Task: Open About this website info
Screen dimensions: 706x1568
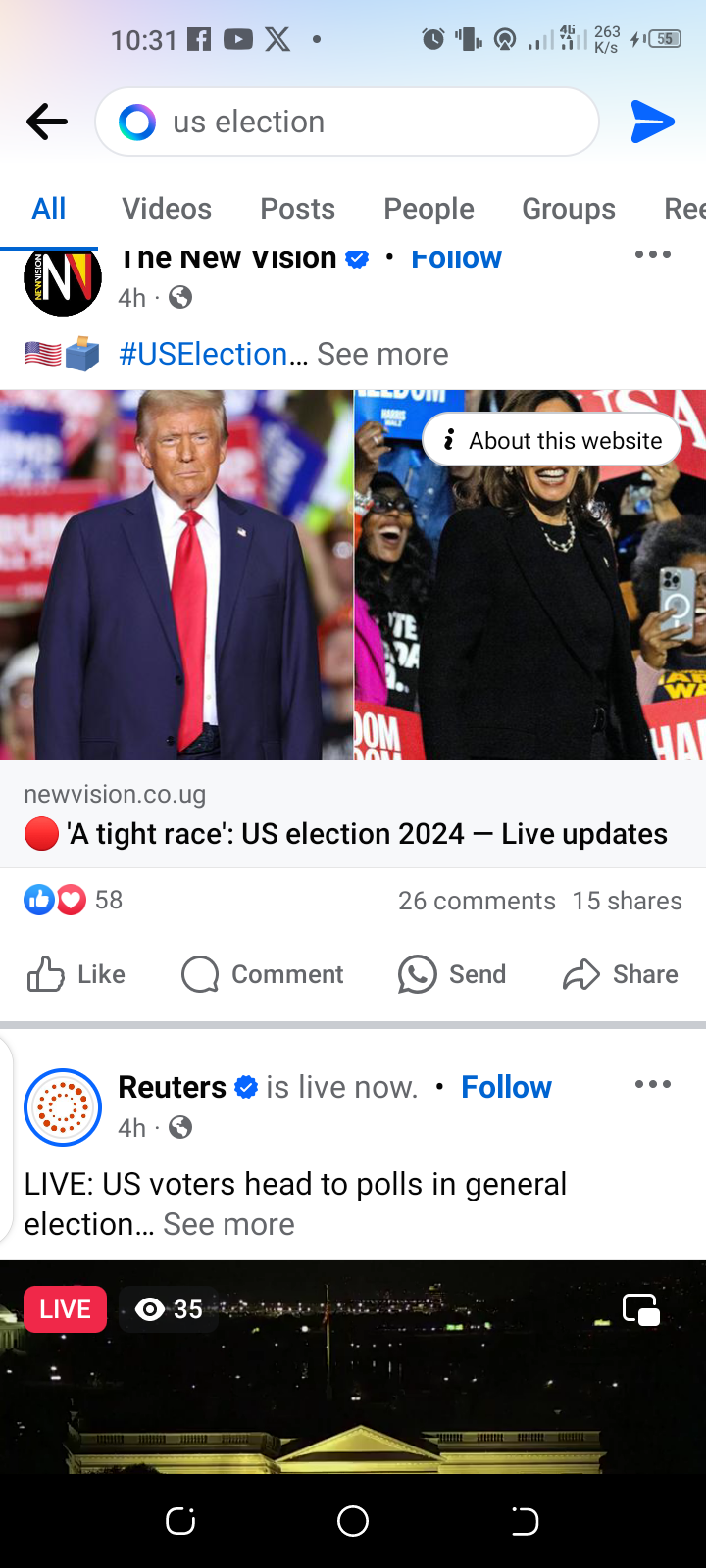Action: 552,441
